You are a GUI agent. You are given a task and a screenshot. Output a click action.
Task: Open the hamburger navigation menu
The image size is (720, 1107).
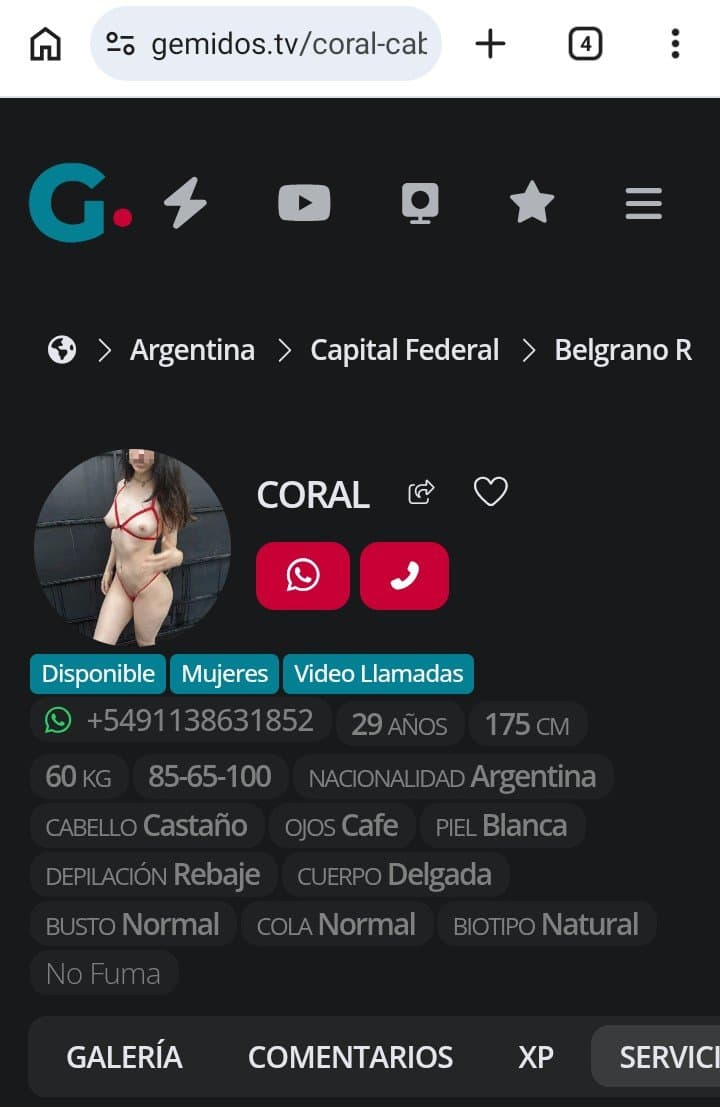643,202
